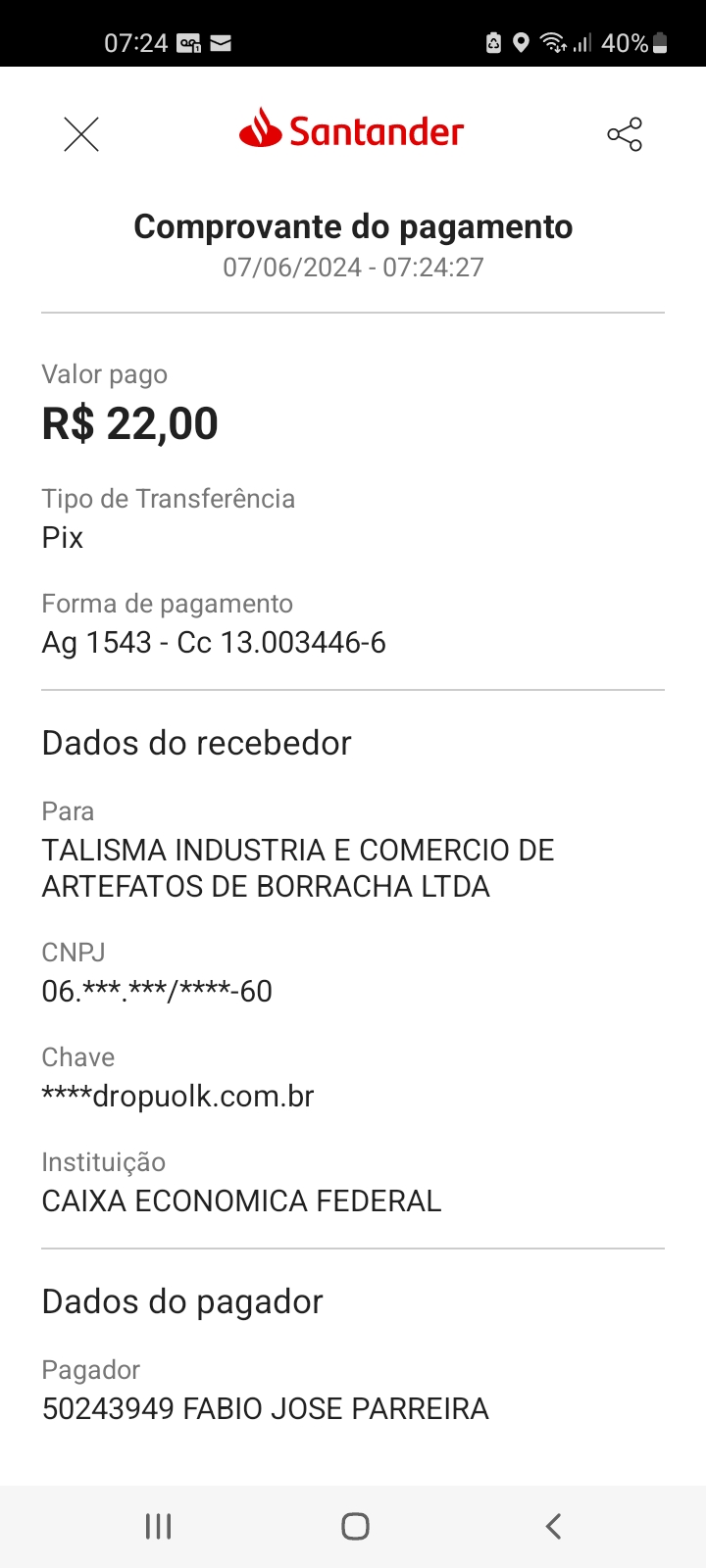The image size is (706, 1568).
Task: Go to the phone's home screen
Action: click(x=355, y=1526)
